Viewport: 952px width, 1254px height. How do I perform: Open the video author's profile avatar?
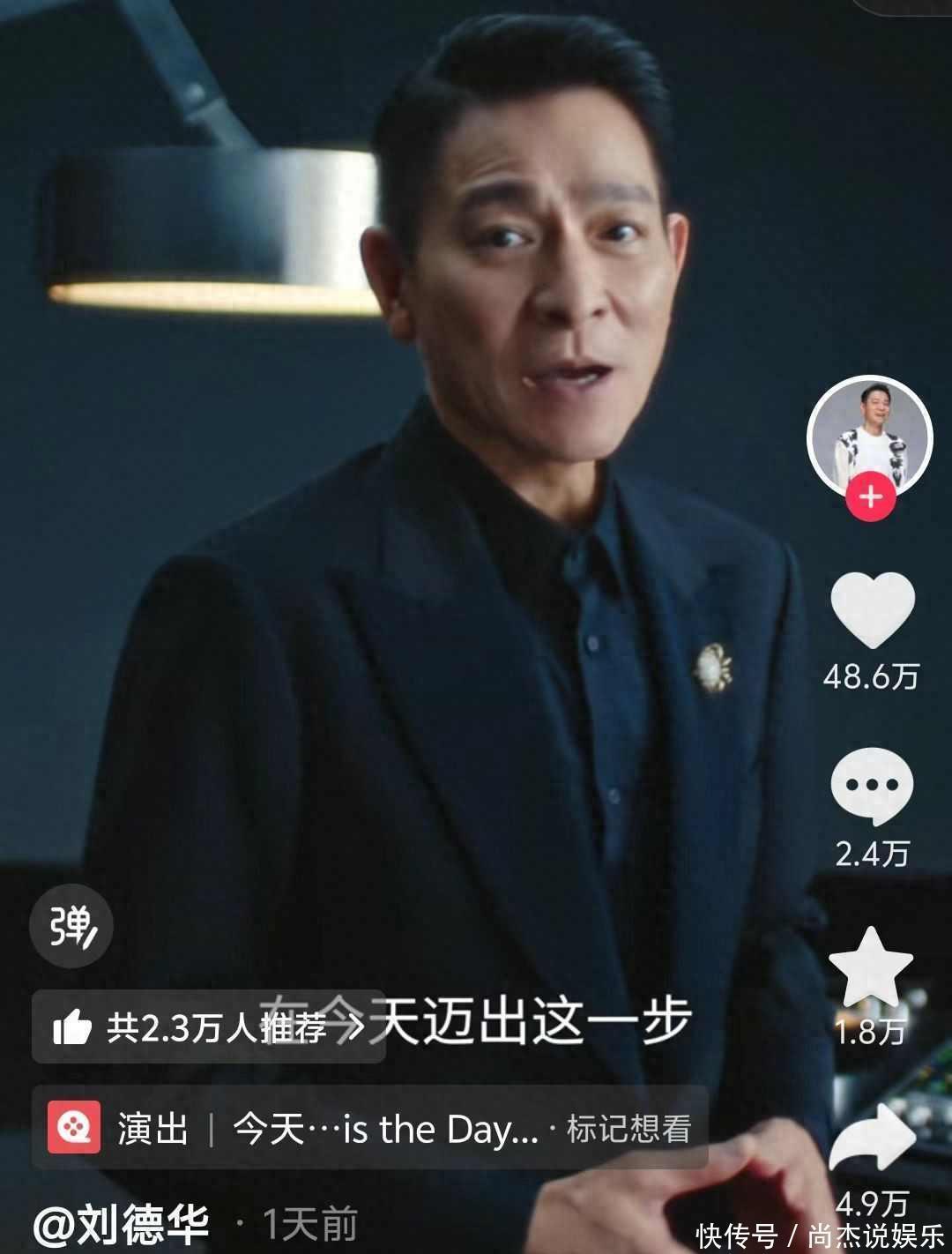tap(869, 436)
